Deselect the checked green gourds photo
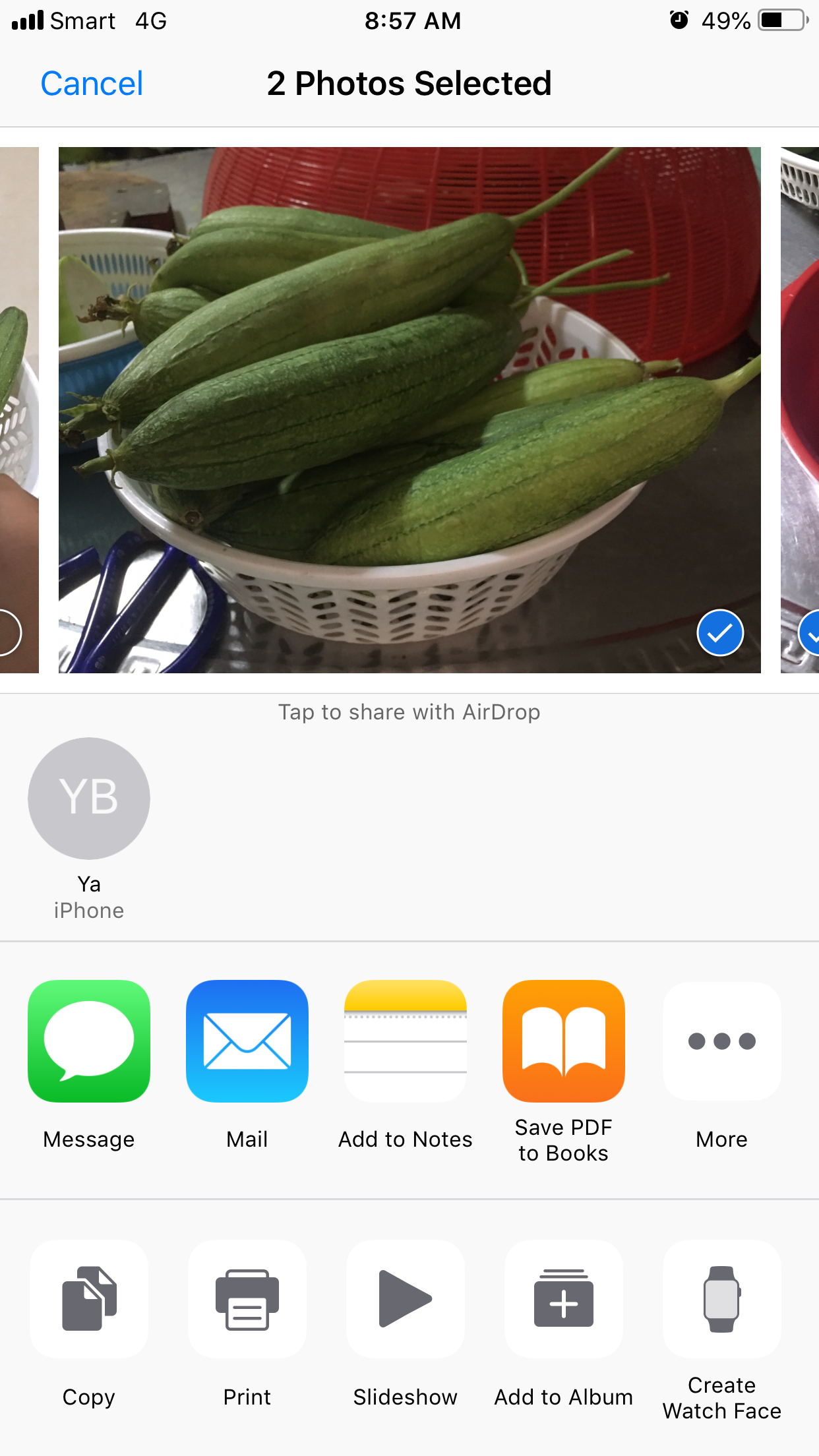This screenshot has width=819, height=1456. coord(720,632)
